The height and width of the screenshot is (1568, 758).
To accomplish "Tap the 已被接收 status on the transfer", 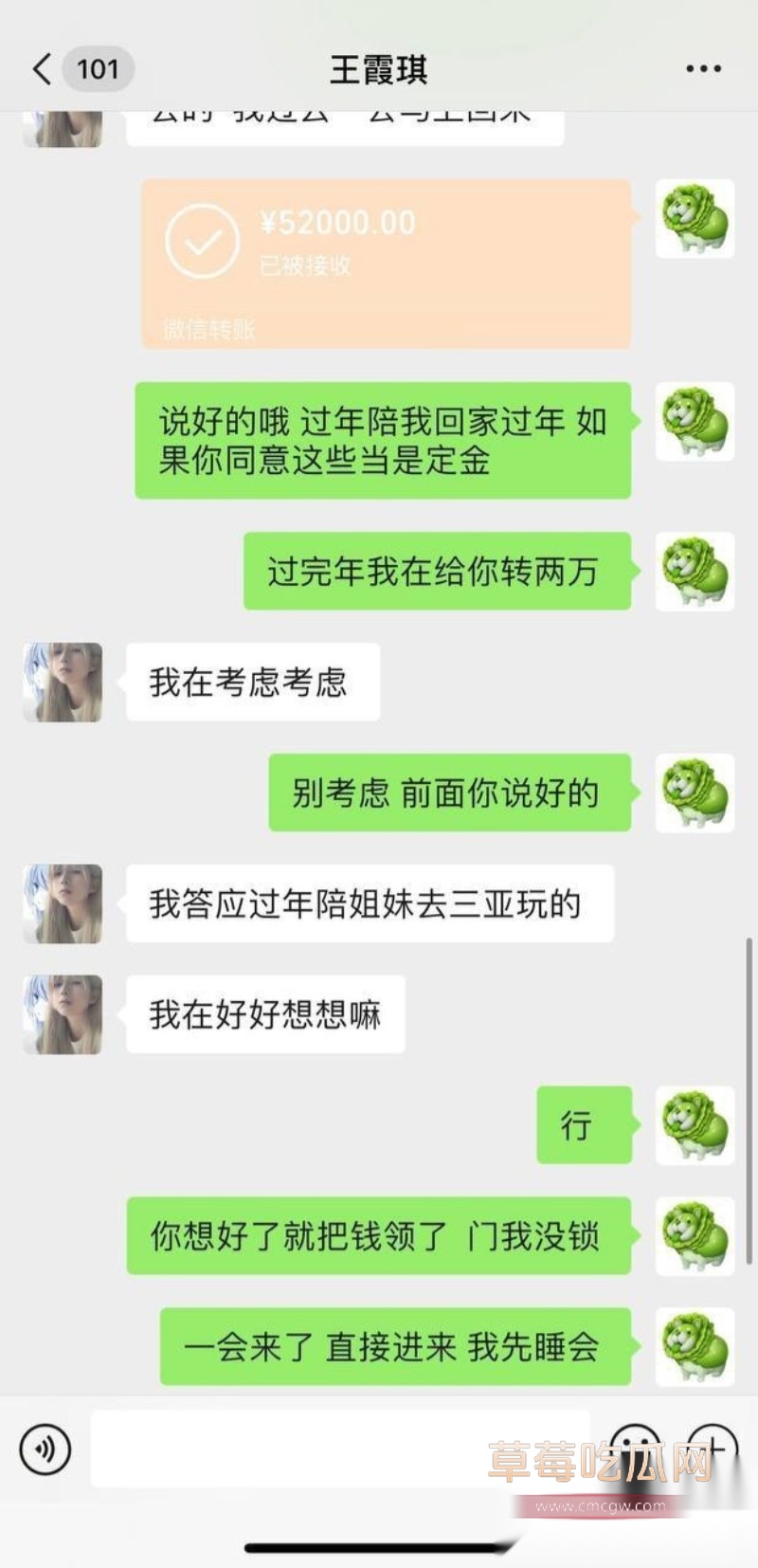I will pos(300,266).
